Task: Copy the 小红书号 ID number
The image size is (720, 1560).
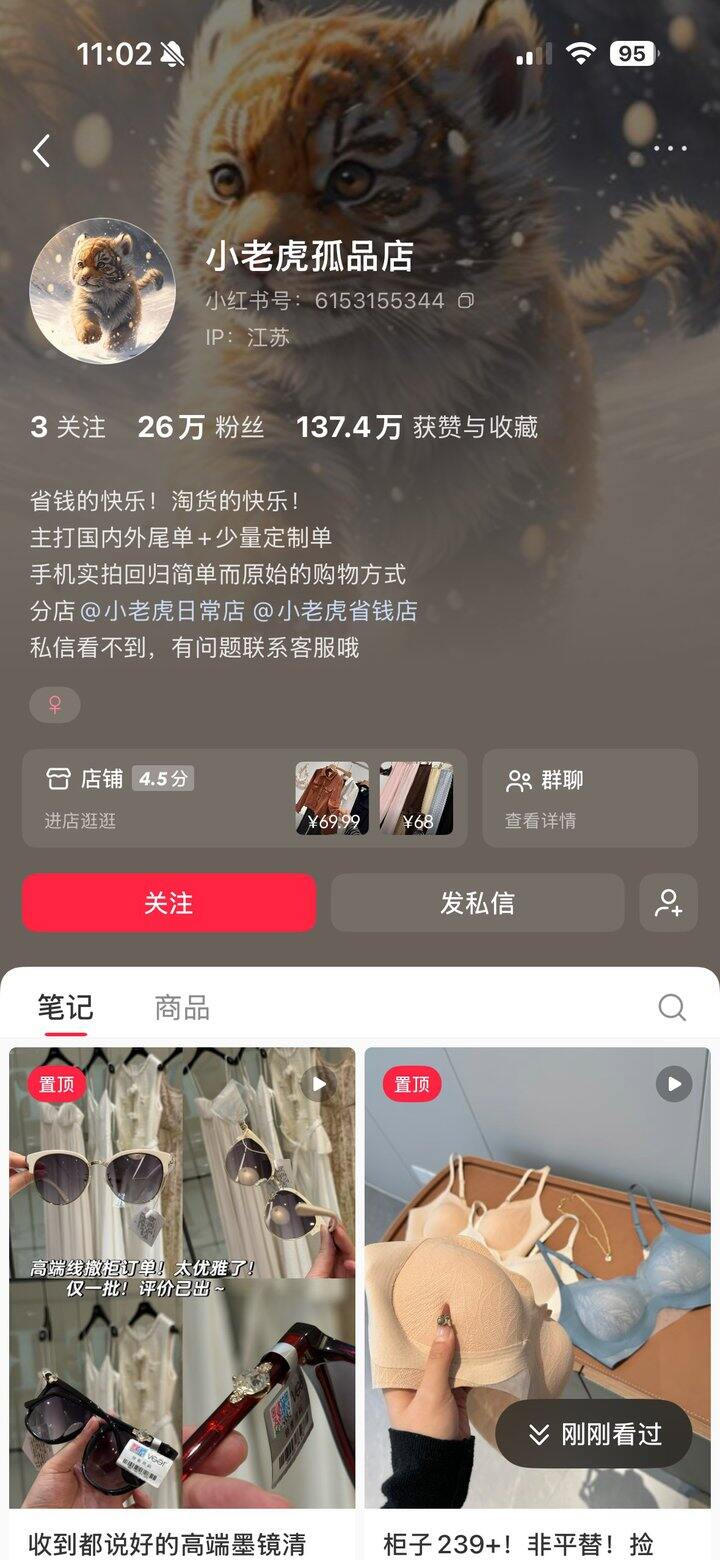Action: click(466, 300)
